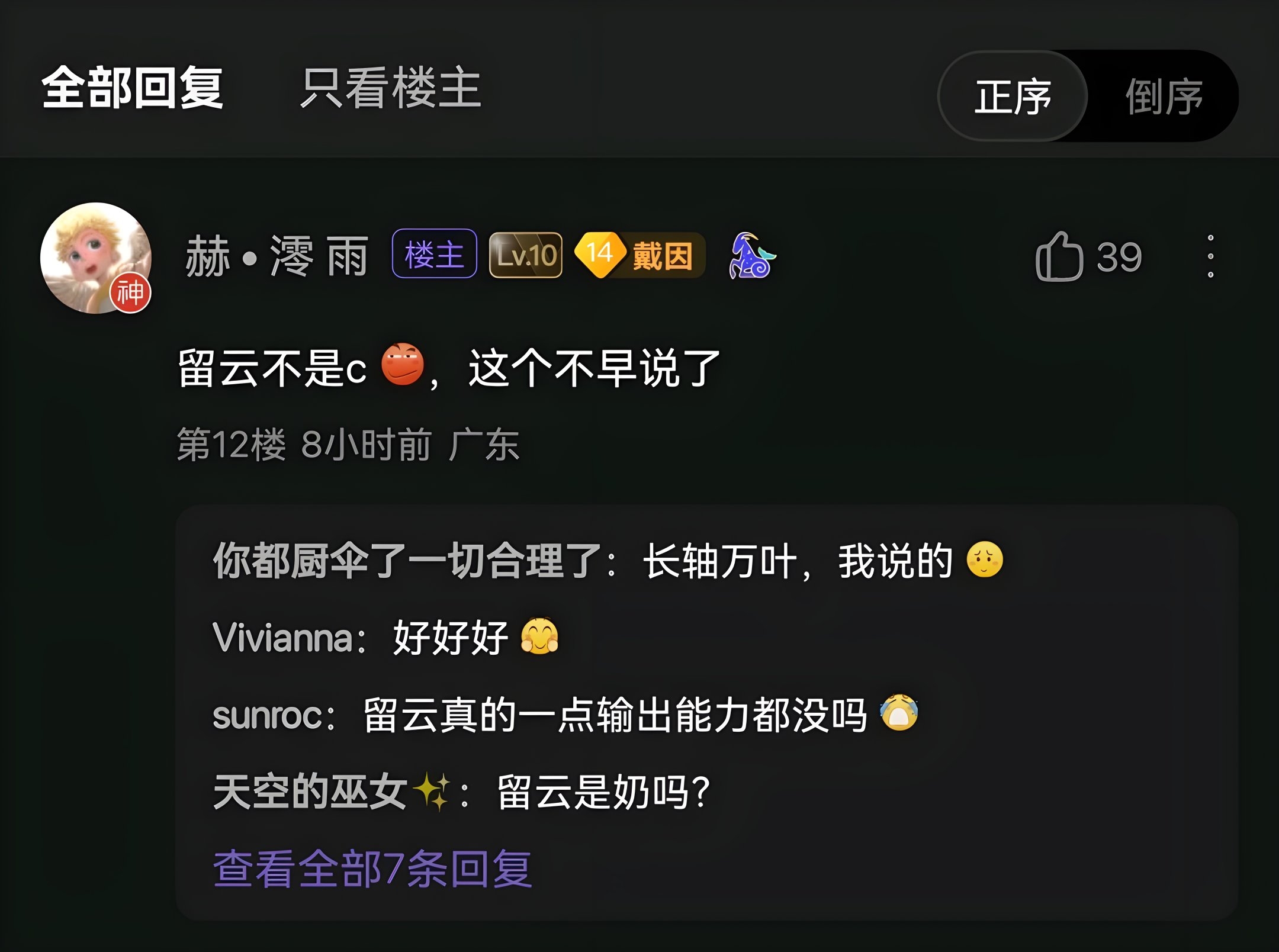Select 正序 sort order
This screenshot has width=1279, height=952.
pos(1013,97)
